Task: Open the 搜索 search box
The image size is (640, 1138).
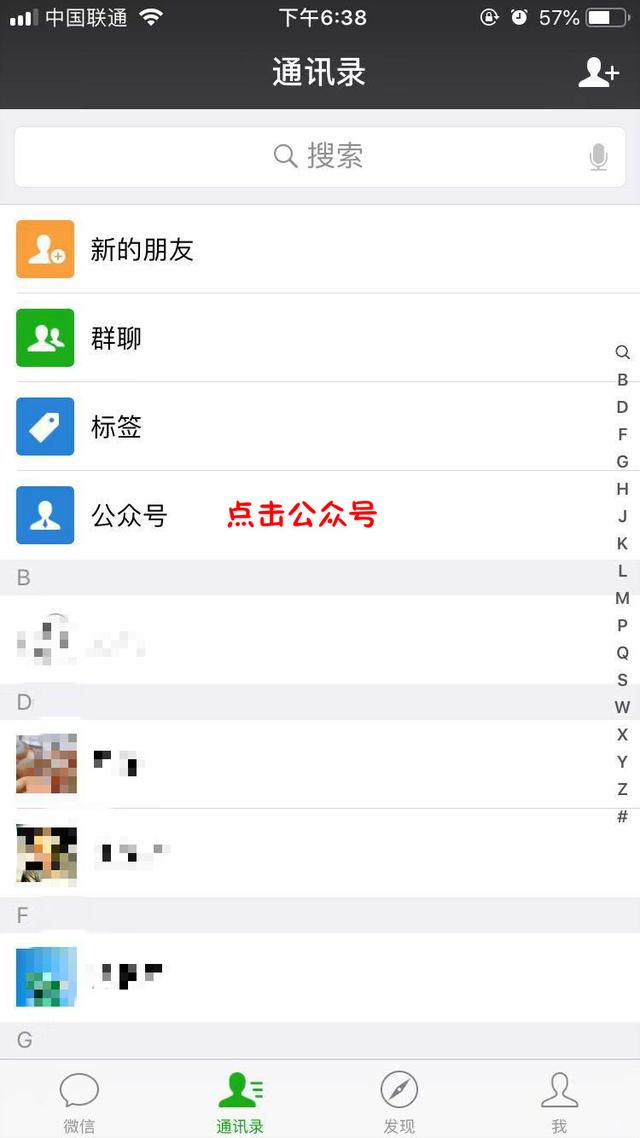Action: click(318, 156)
